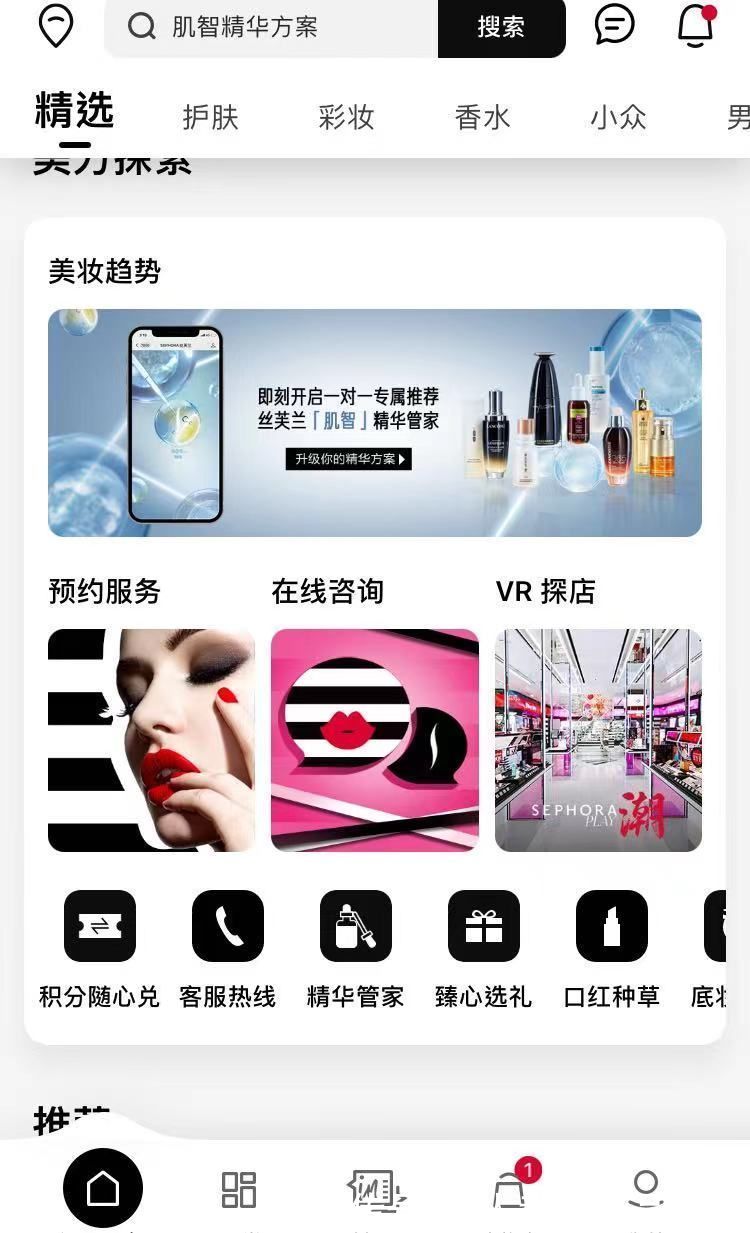Select the 积分随心兑 points redemption icon

(99, 926)
